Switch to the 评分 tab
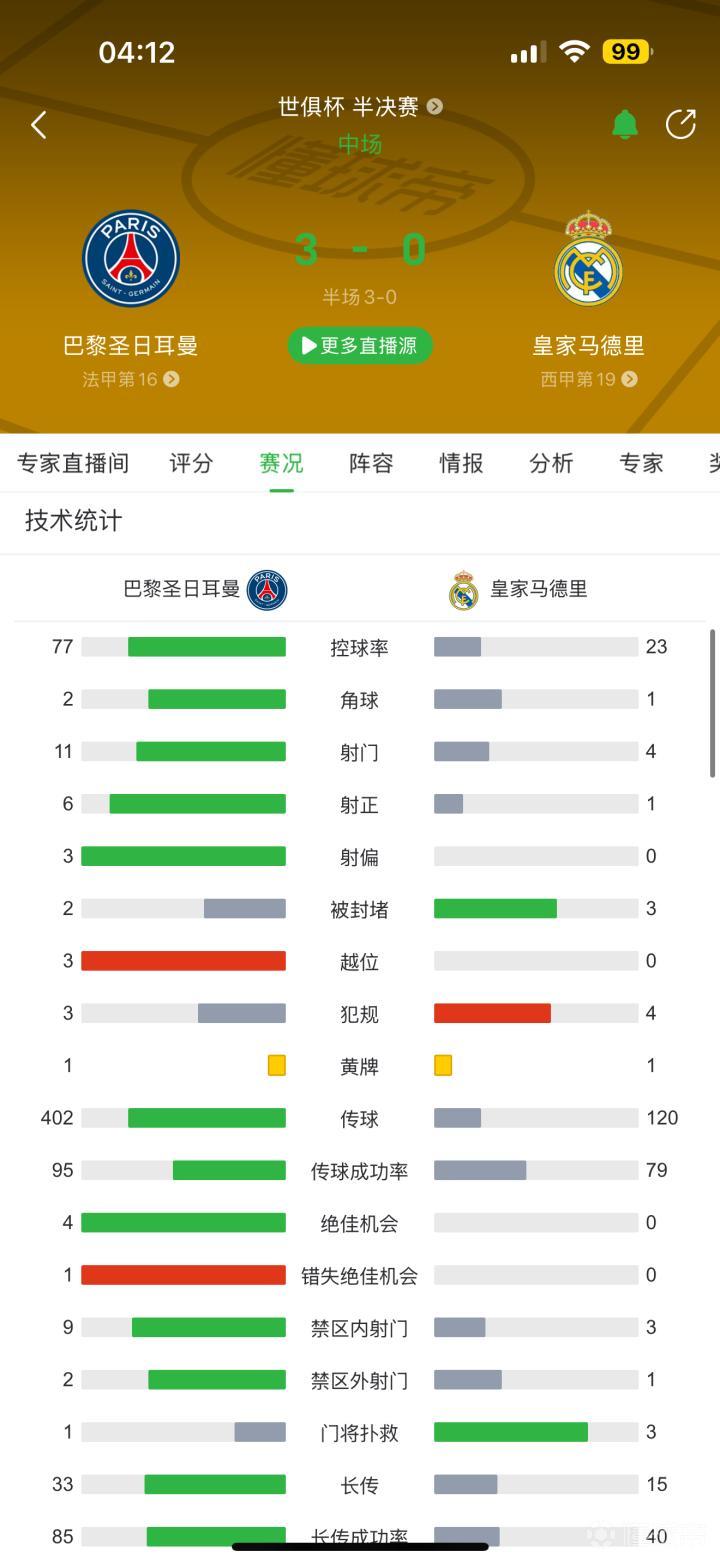The width and height of the screenshot is (720, 1564). 191,463
